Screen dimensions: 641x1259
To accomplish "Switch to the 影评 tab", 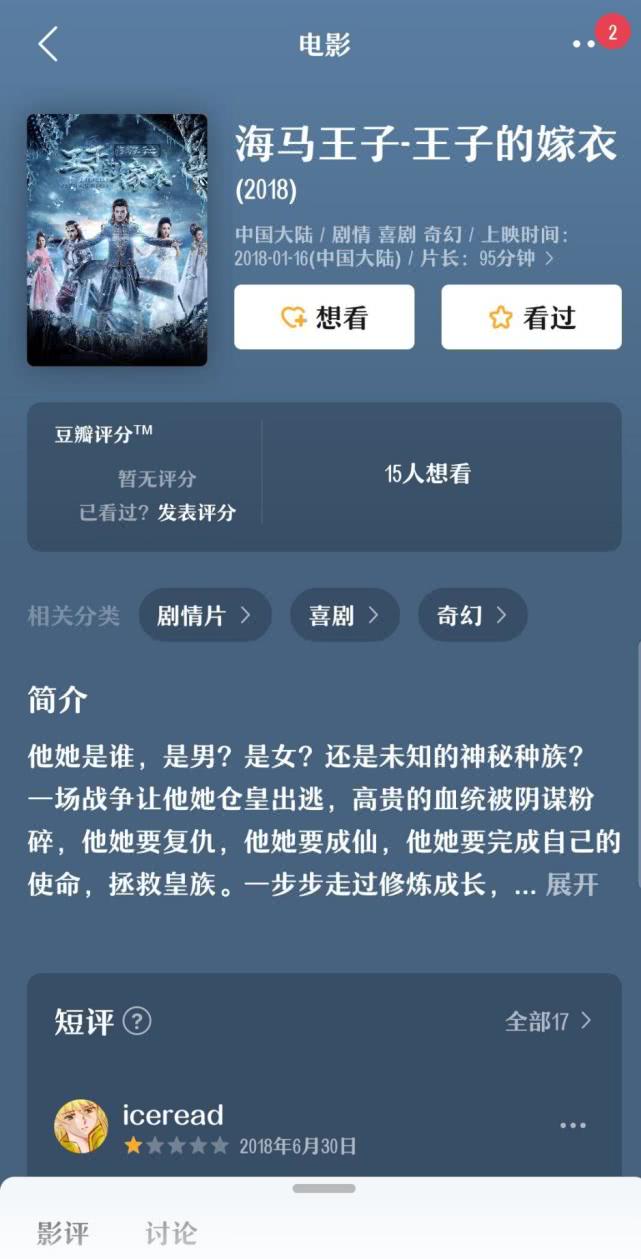I will pyautogui.click(x=63, y=1233).
